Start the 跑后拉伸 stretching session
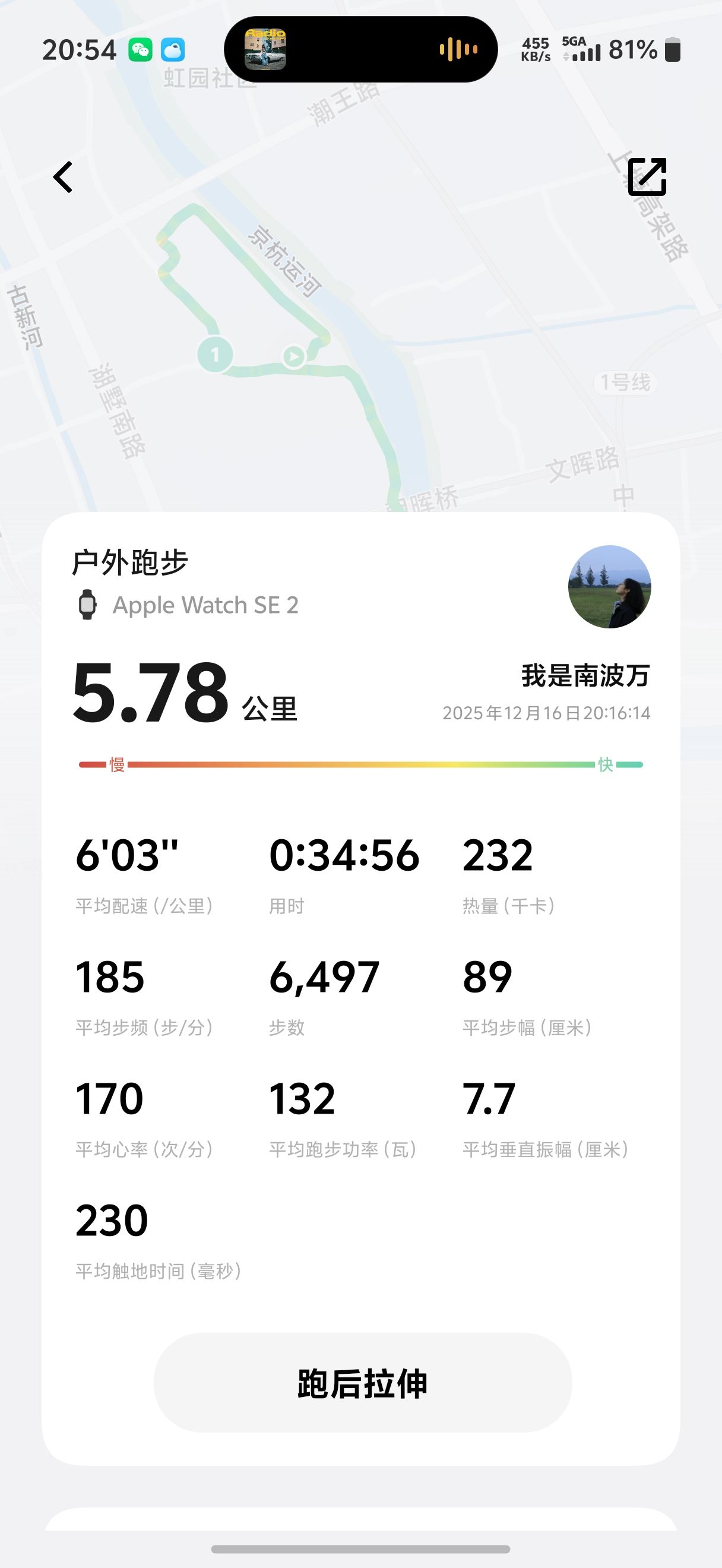 (x=363, y=1383)
